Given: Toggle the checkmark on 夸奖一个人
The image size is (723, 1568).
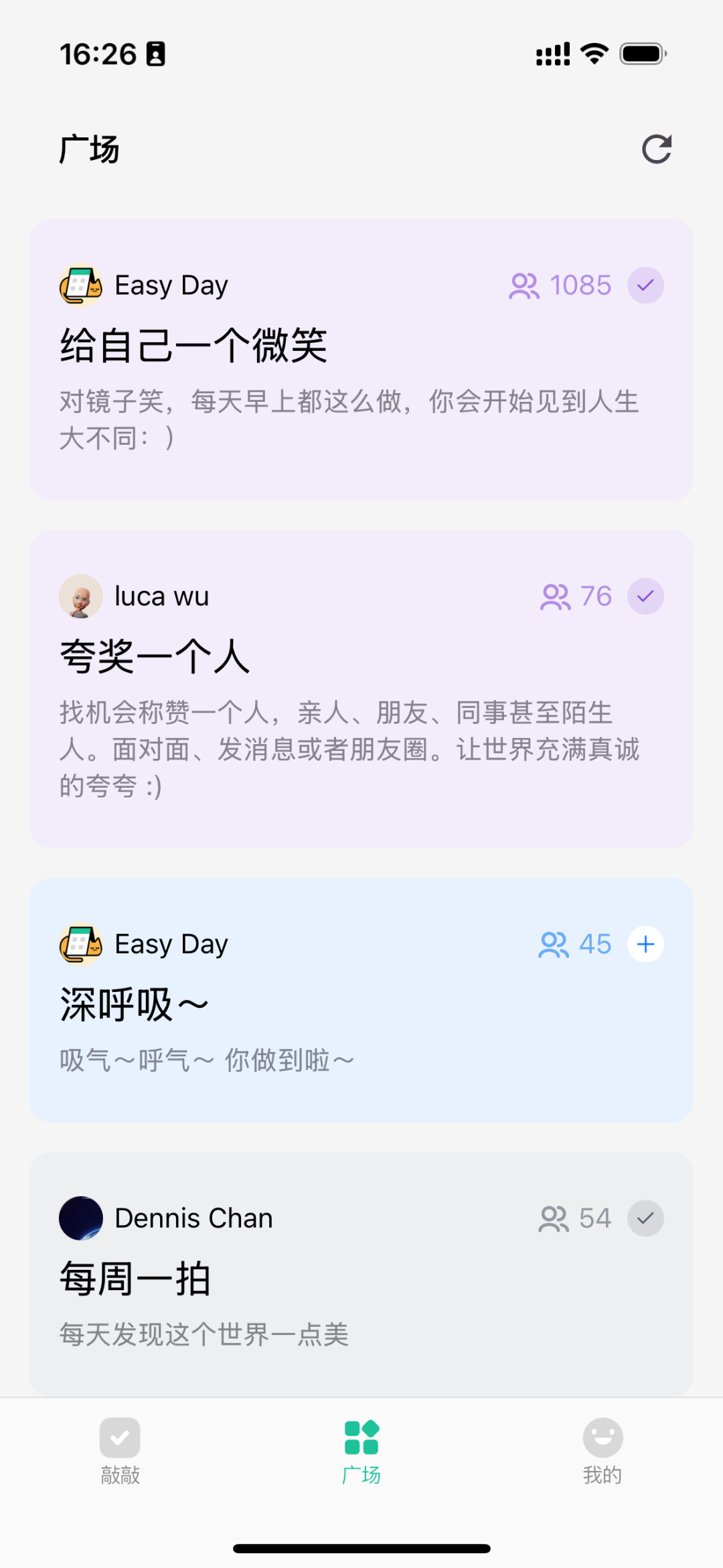Looking at the screenshot, I should (645, 596).
